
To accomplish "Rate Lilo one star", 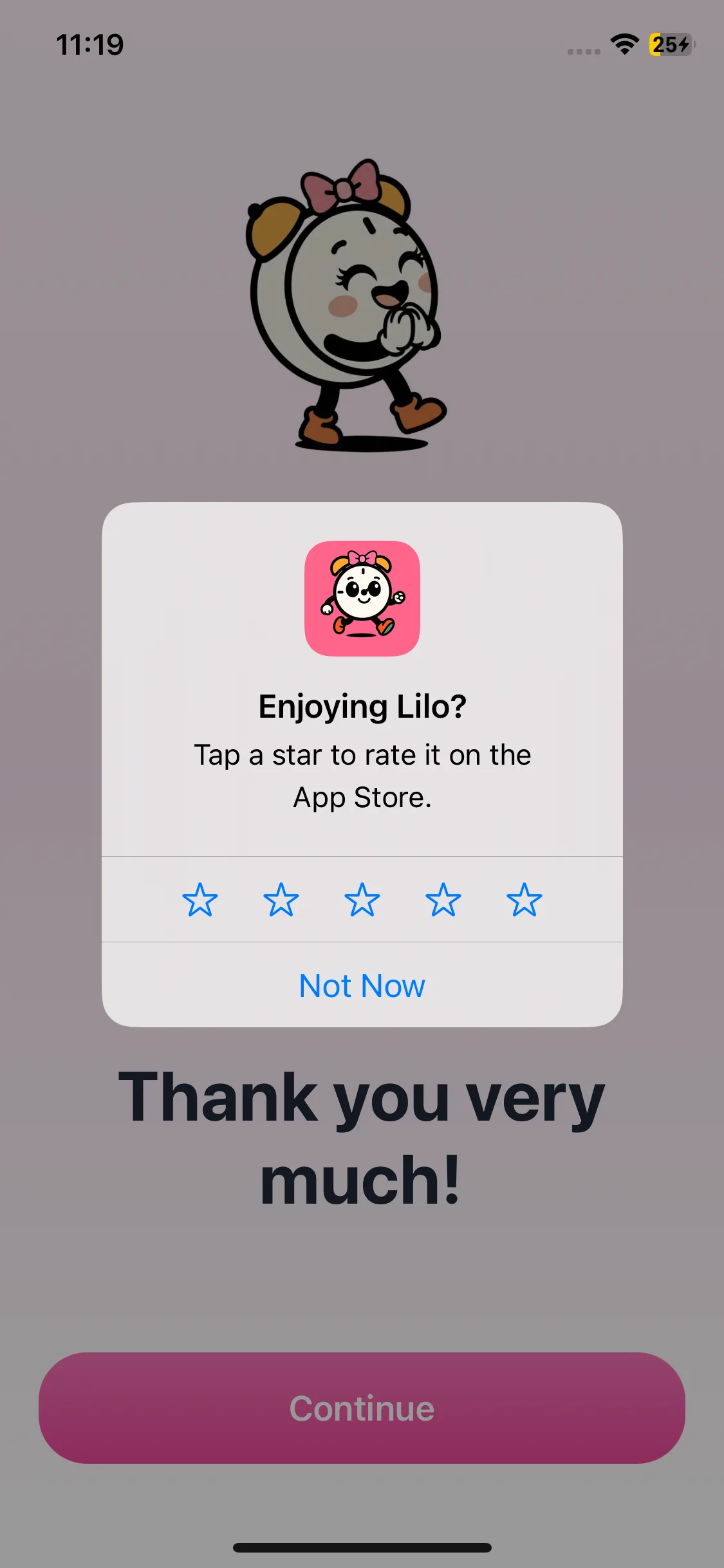I will tap(200, 899).
